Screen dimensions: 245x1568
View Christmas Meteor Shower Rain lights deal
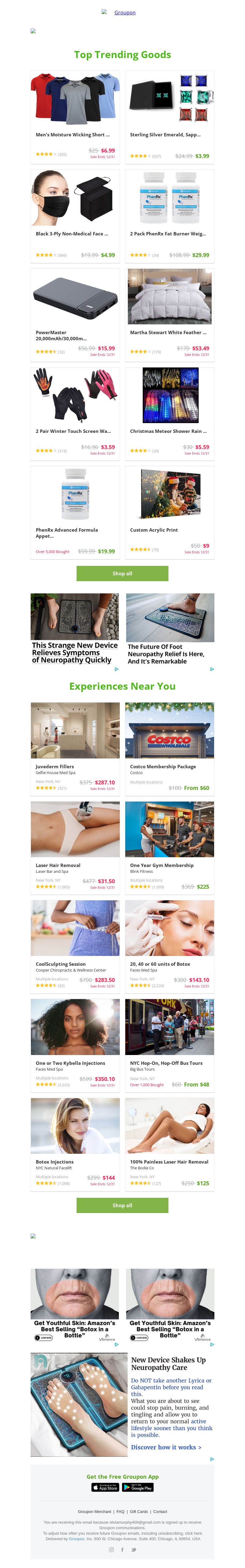click(x=169, y=412)
